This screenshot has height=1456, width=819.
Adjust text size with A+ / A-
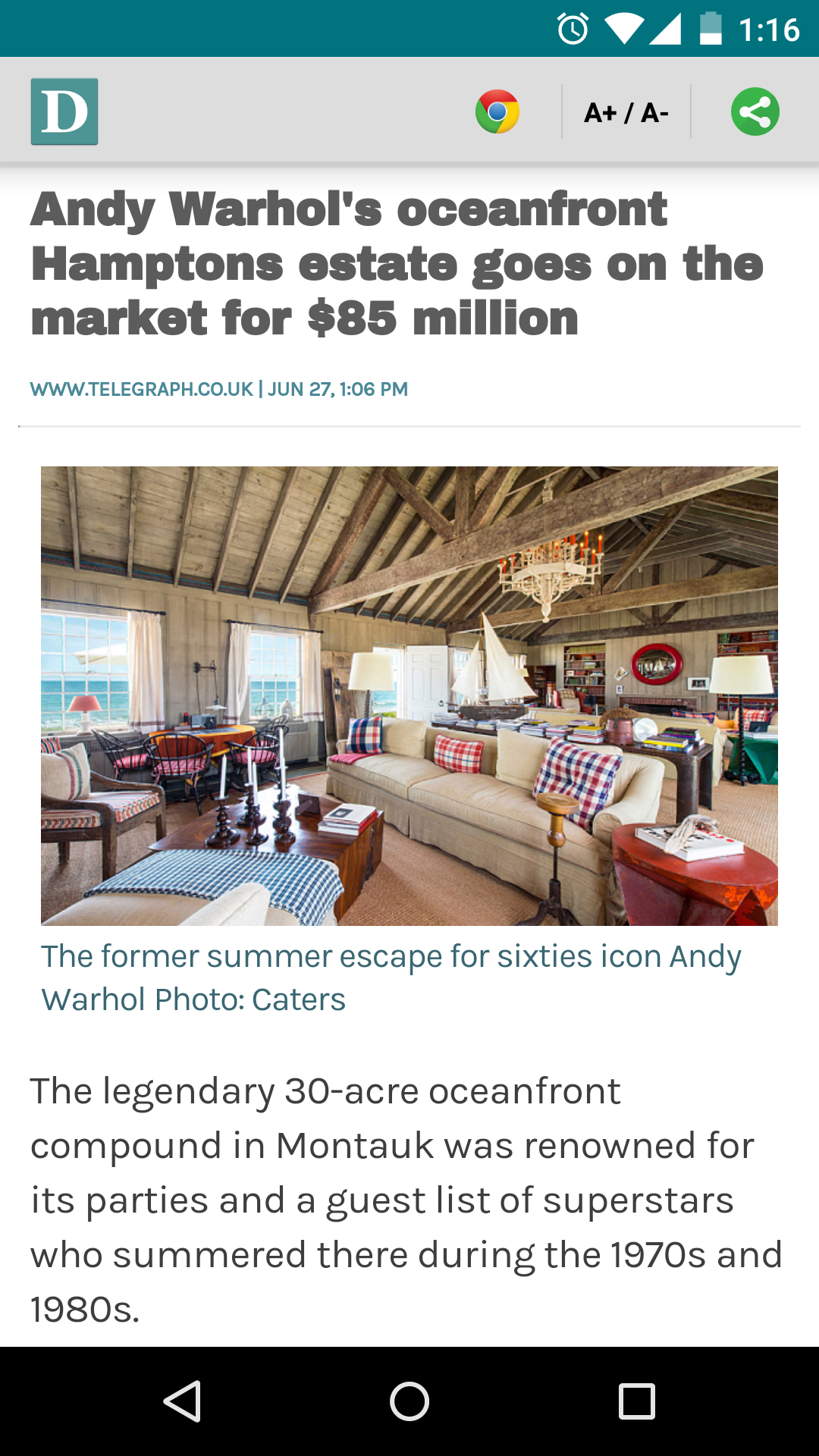(626, 112)
